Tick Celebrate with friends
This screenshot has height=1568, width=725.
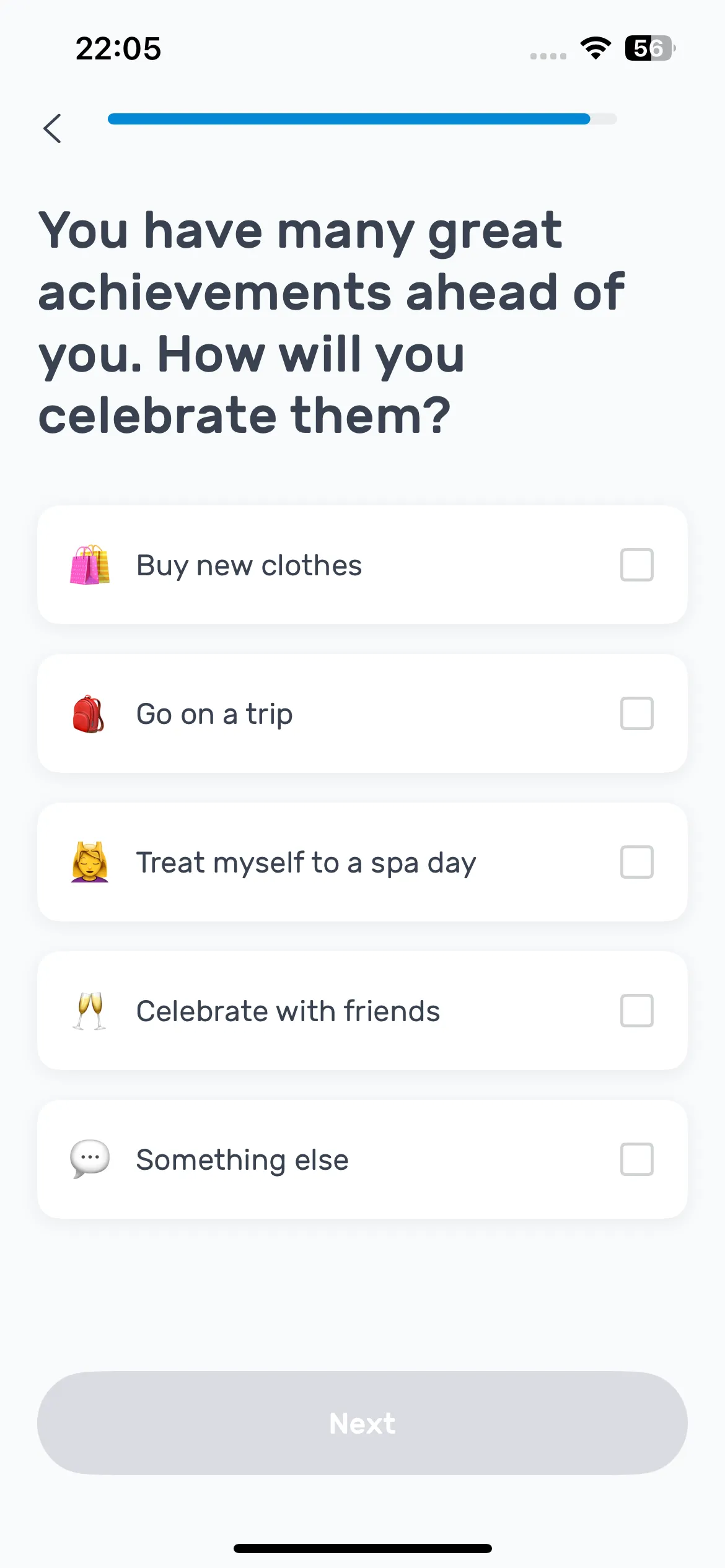pos(362,1011)
